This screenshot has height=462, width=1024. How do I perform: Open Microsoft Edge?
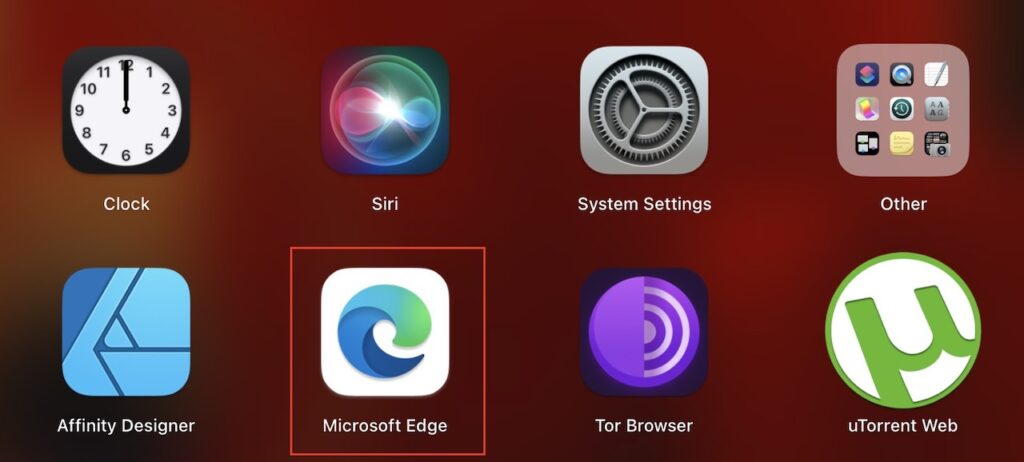tap(385, 332)
